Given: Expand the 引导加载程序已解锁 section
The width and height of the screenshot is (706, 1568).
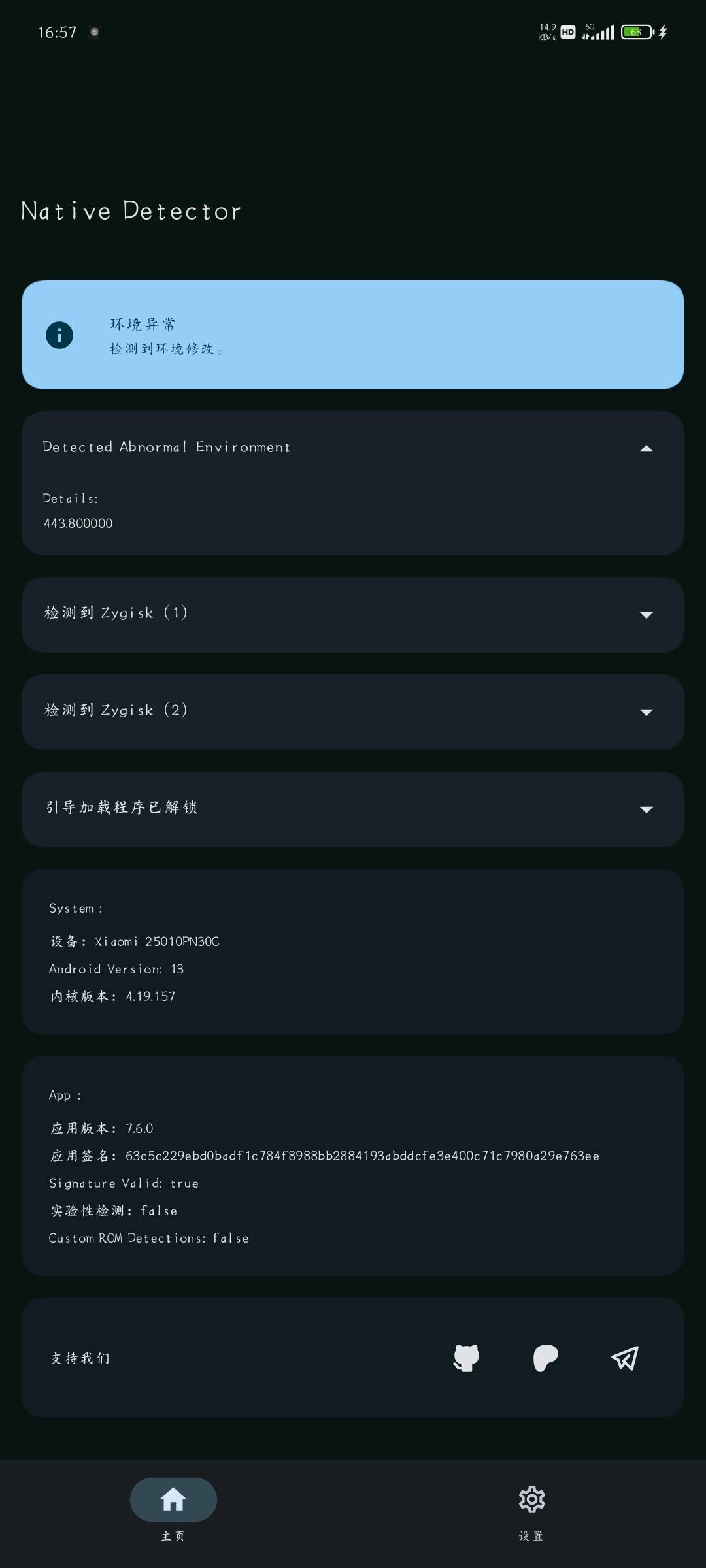Looking at the screenshot, I should click(x=646, y=809).
